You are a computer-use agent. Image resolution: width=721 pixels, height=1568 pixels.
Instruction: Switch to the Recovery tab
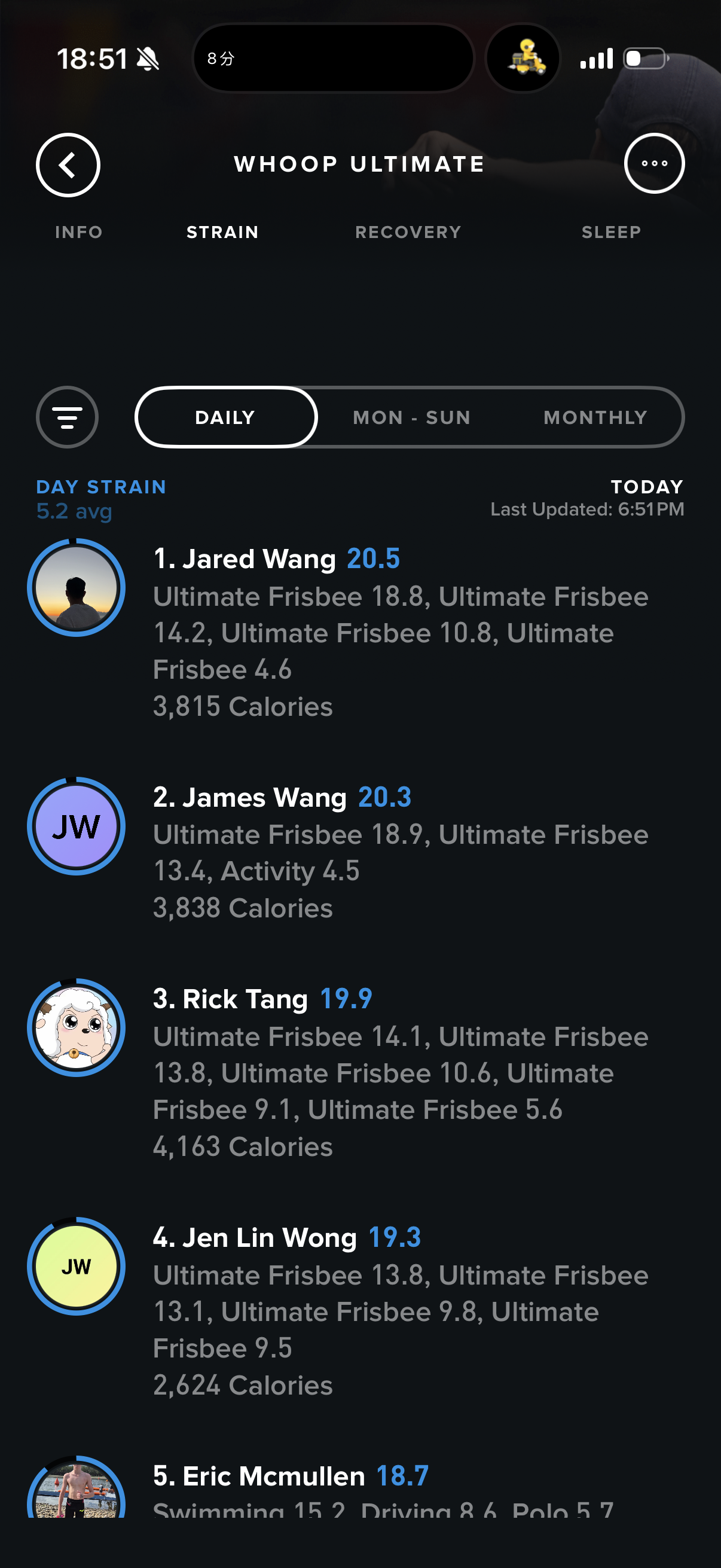click(408, 232)
